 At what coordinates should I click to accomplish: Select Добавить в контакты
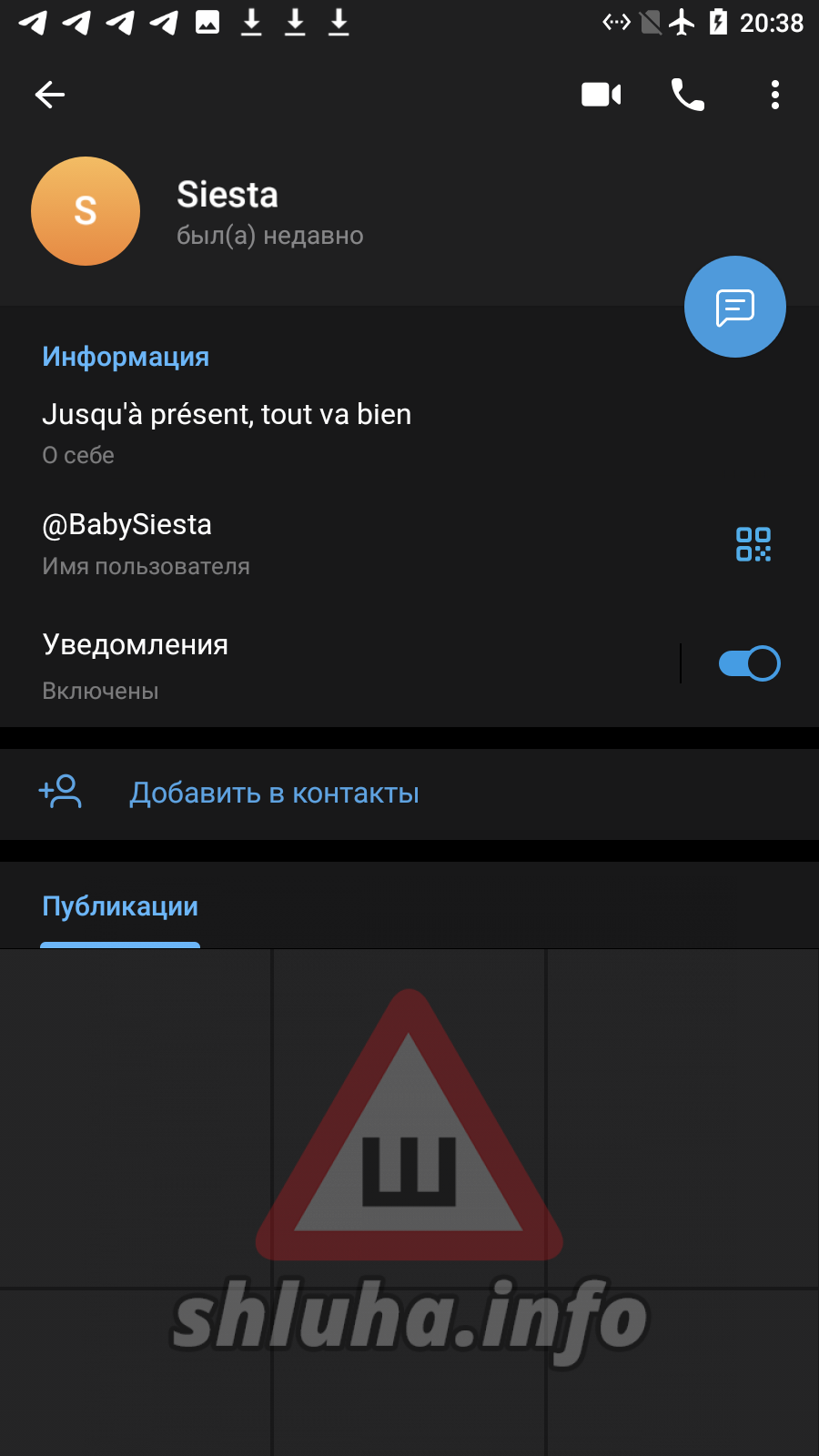409,794
